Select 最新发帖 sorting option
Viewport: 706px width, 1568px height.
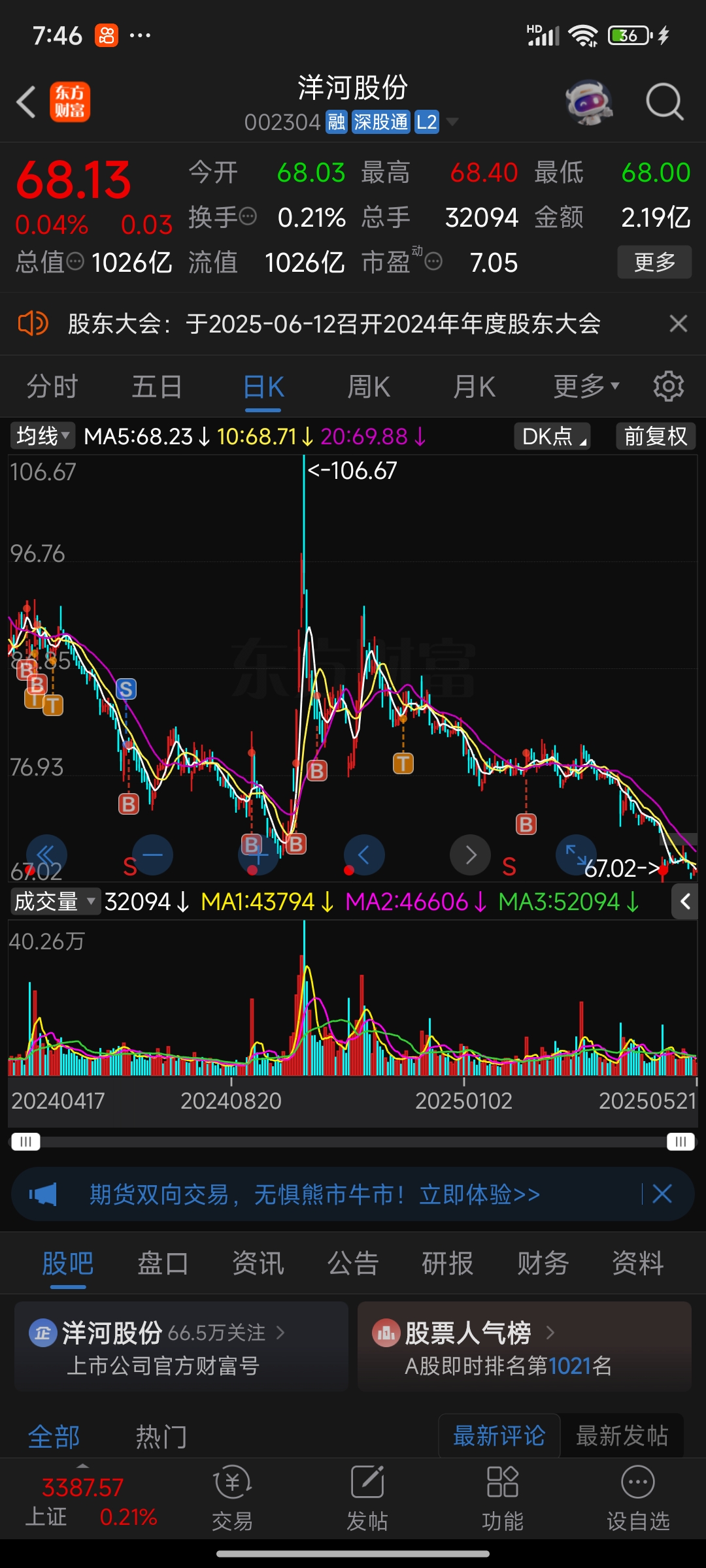point(622,1435)
